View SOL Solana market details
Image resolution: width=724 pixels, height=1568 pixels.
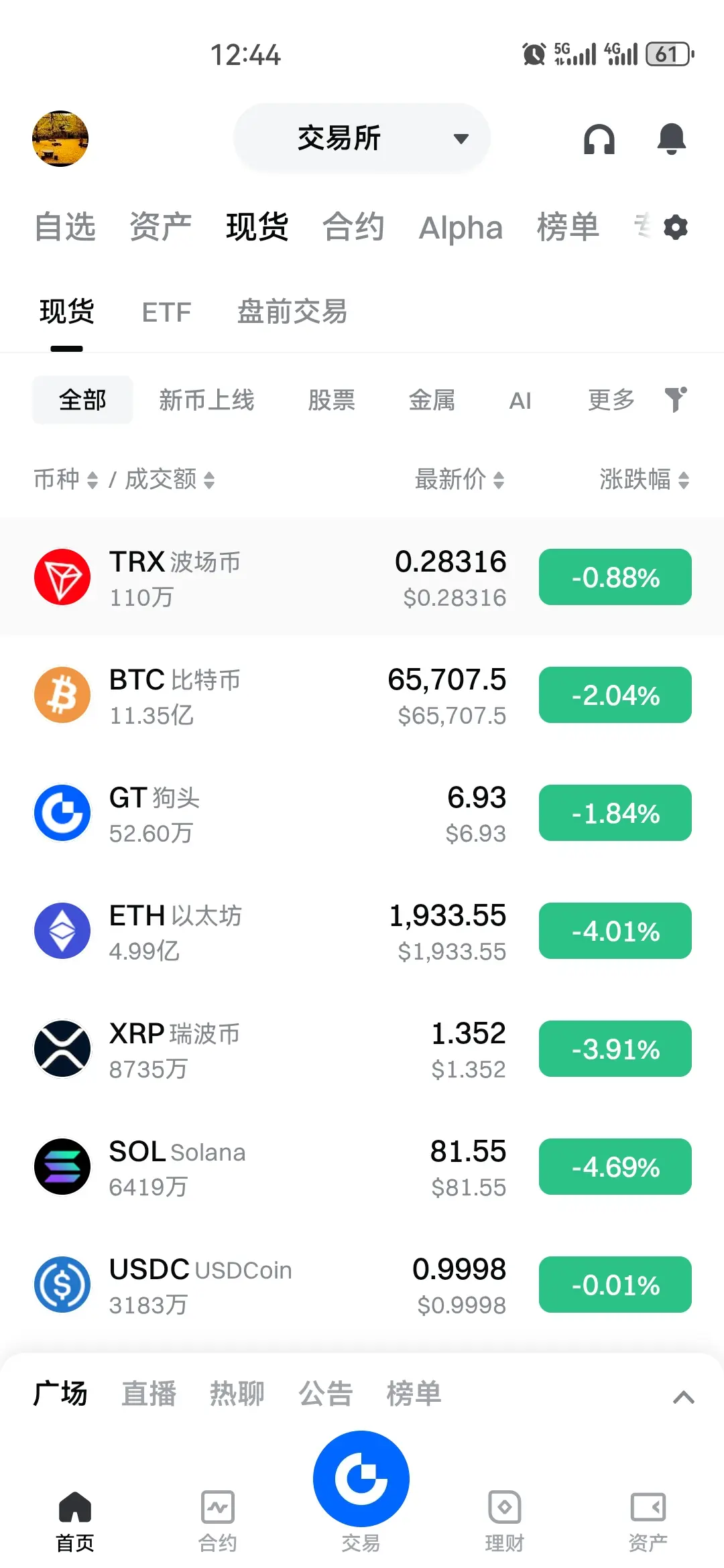click(362, 1167)
